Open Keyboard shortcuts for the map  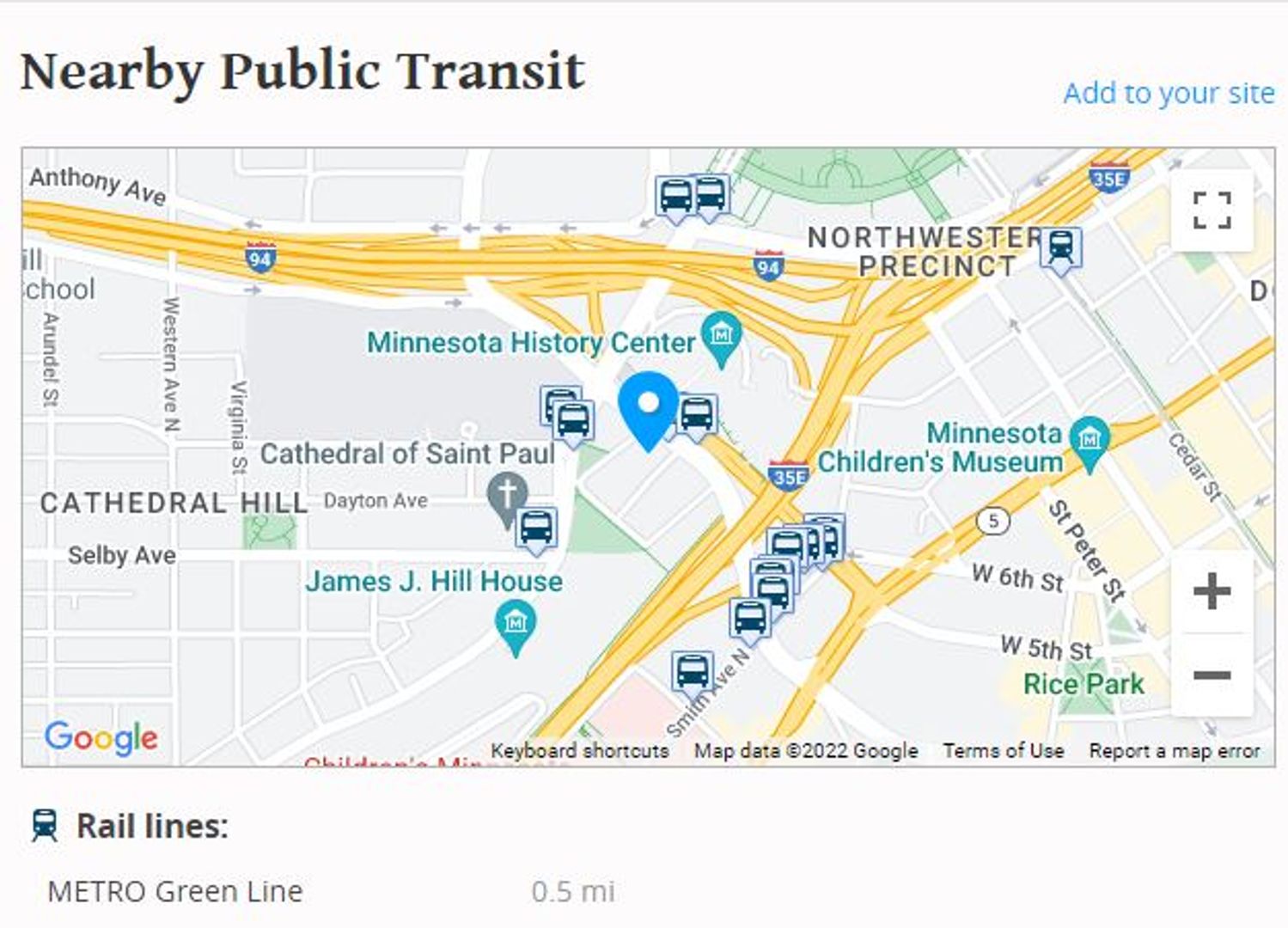pyautogui.click(x=579, y=750)
